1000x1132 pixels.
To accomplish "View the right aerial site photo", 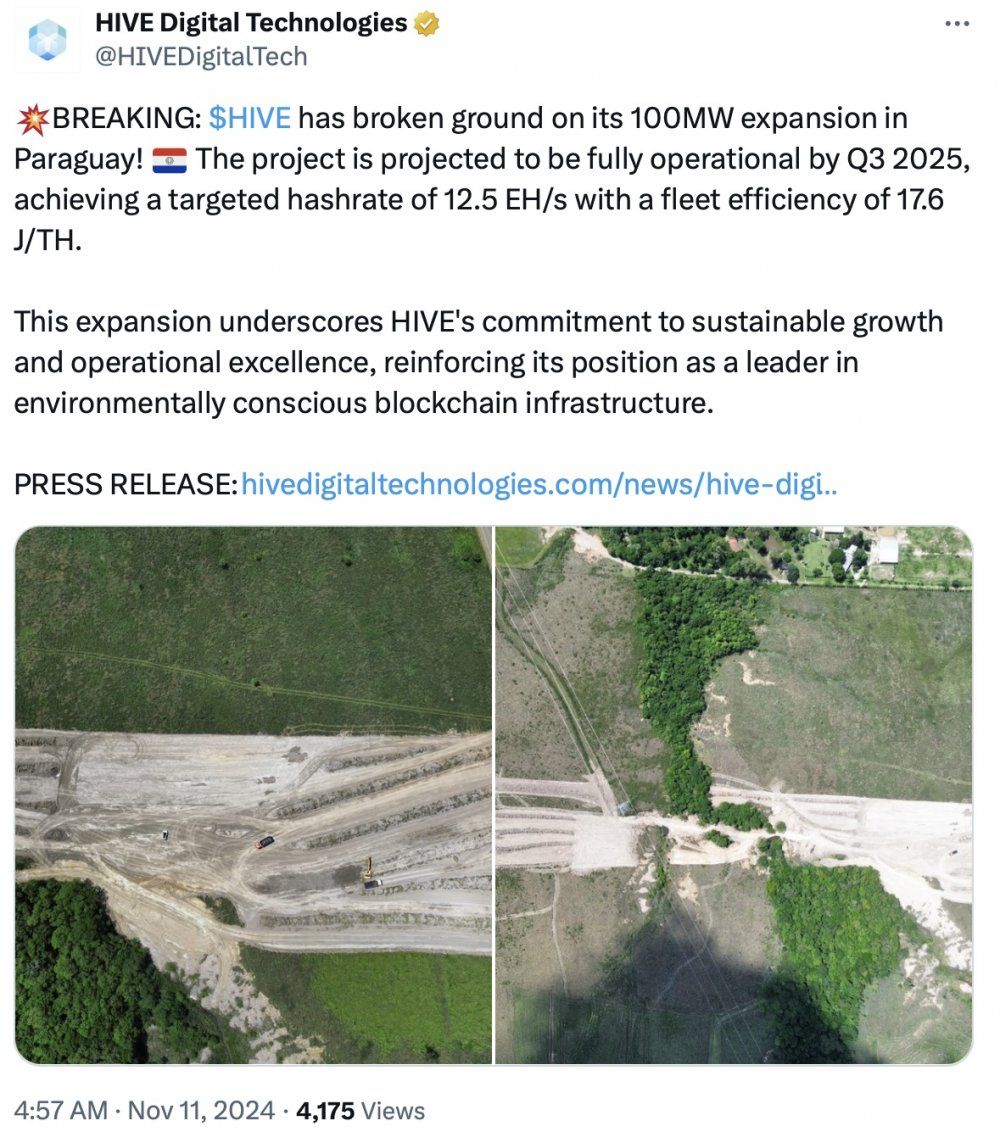I will [x=734, y=795].
